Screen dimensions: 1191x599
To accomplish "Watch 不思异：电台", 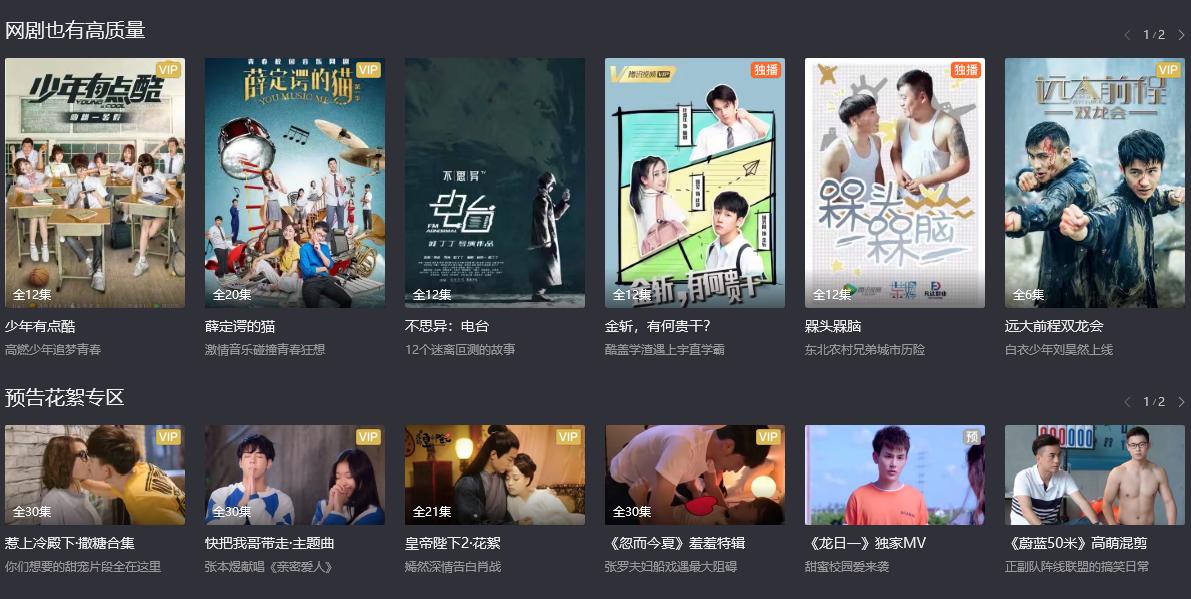I will pyautogui.click(x=495, y=183).
